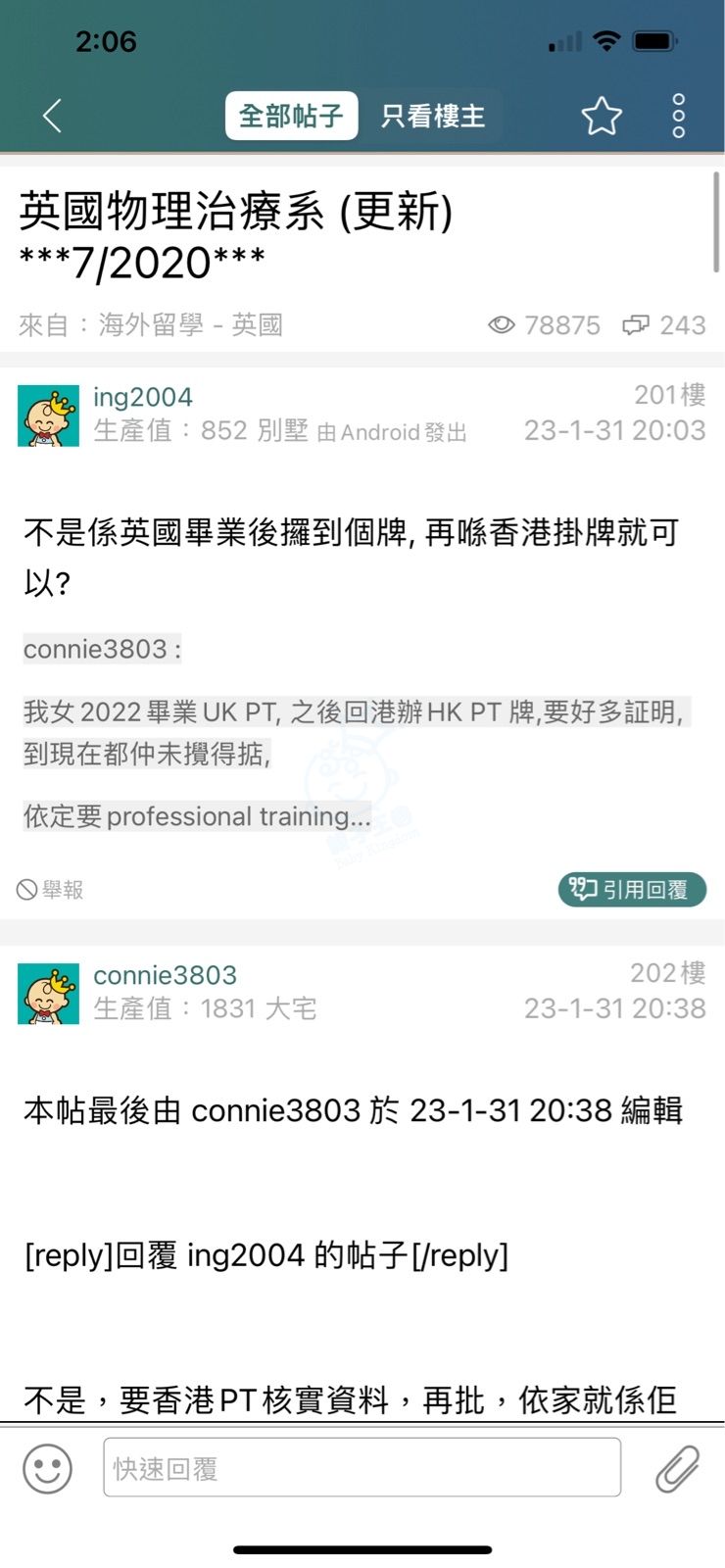This screenshot has height=1568, width=725.
Task: View connie3803's username link on post 202
Action: pos(165,975)
